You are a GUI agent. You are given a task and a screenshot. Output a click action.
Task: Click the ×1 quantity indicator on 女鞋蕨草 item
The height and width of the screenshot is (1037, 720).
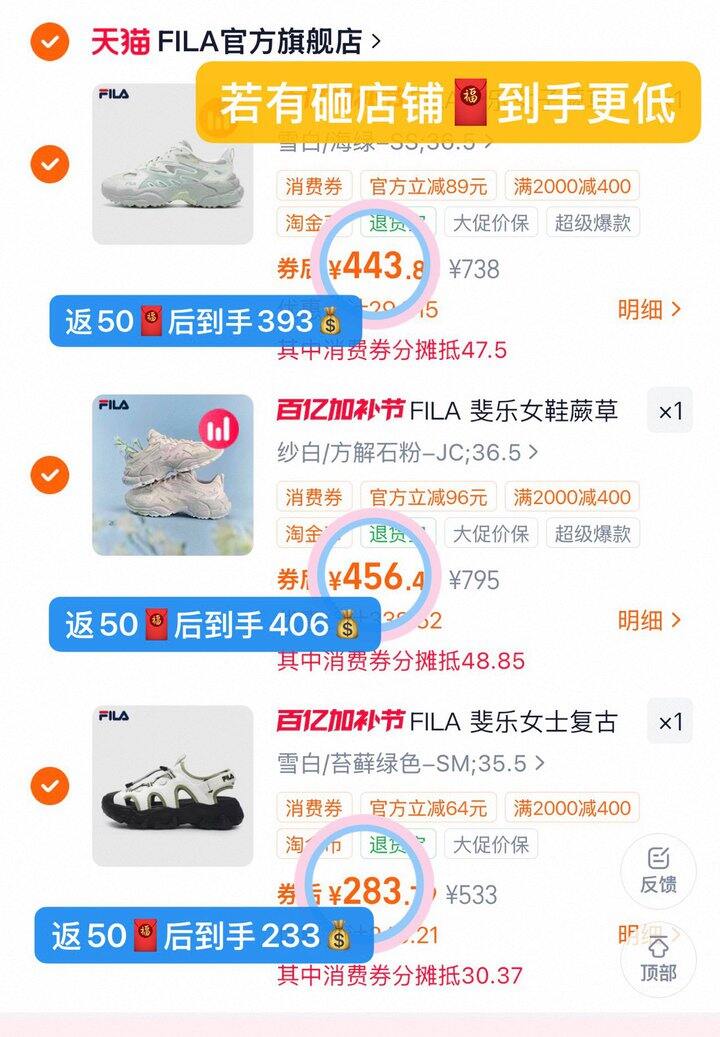click(669, 413)
